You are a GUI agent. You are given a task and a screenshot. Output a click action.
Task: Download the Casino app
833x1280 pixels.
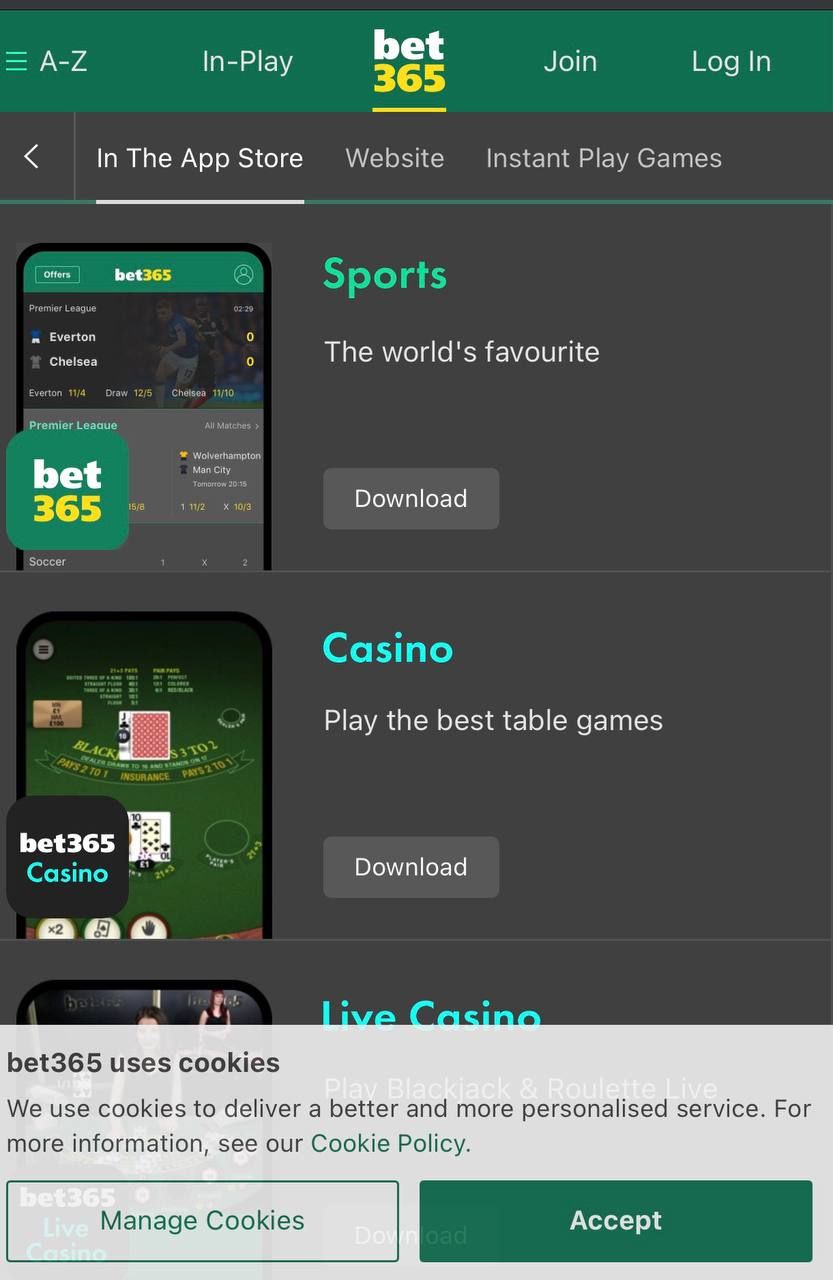pos(410,867)
